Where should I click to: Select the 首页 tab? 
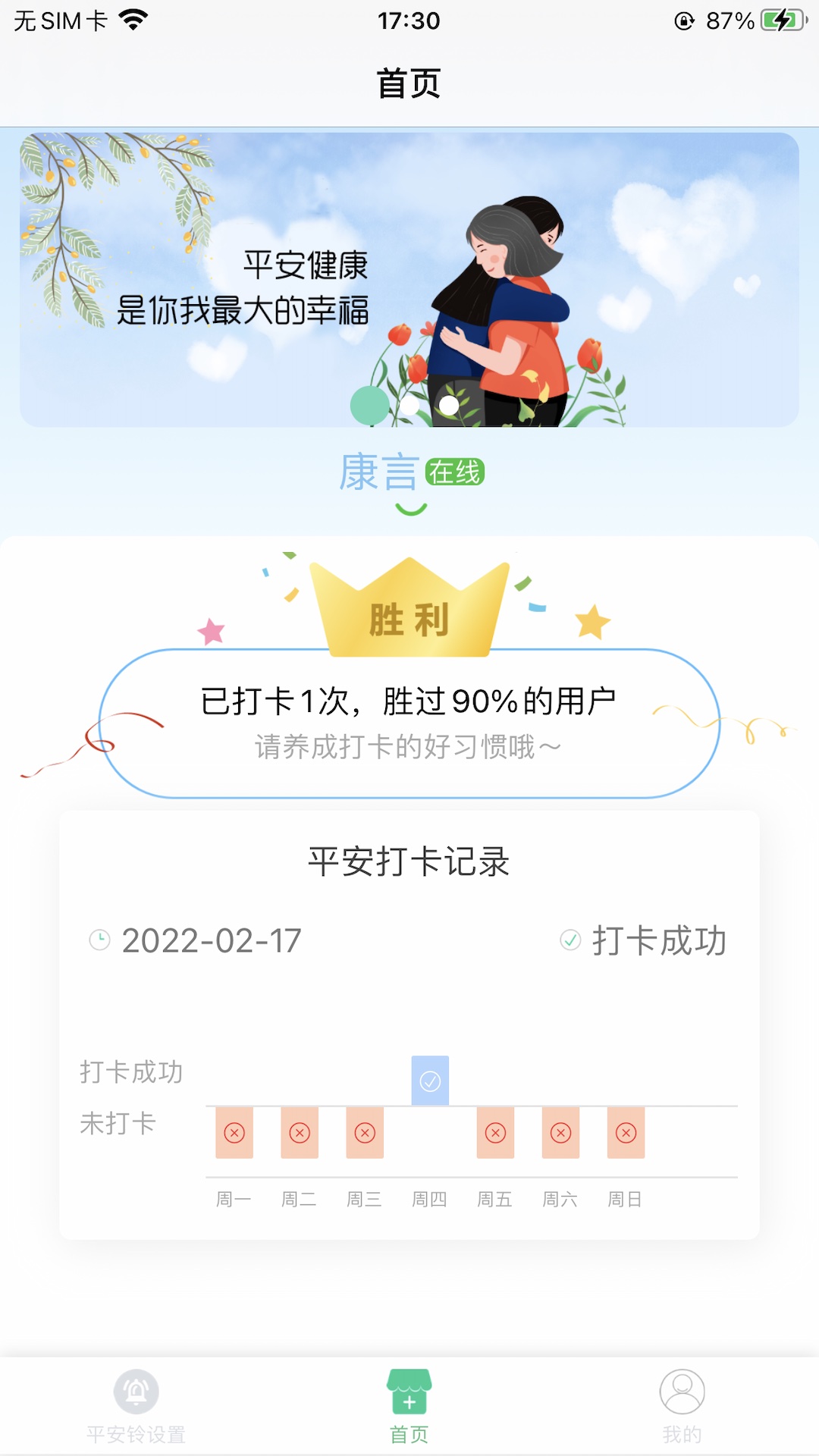409,1407
